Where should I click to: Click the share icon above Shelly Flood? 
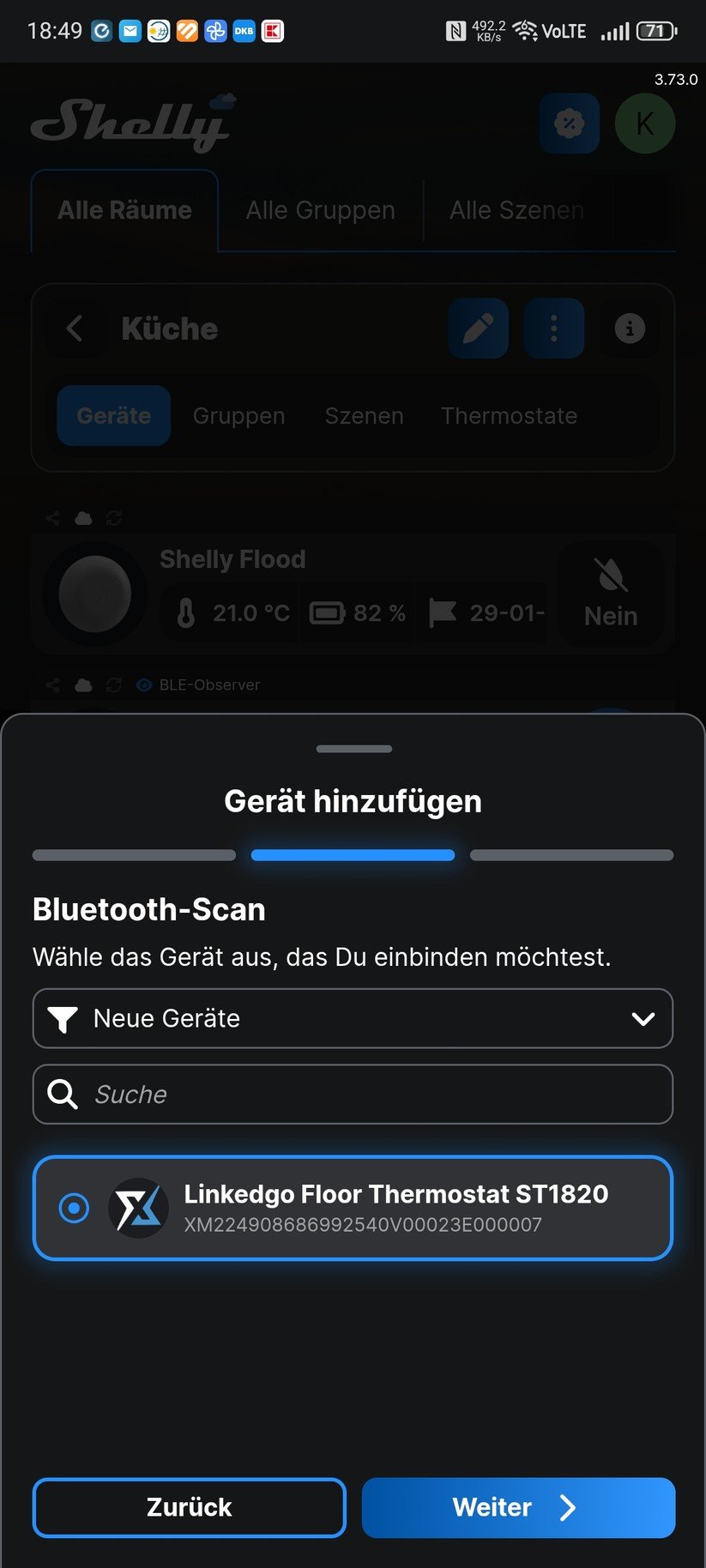click(x=51, y=518)
